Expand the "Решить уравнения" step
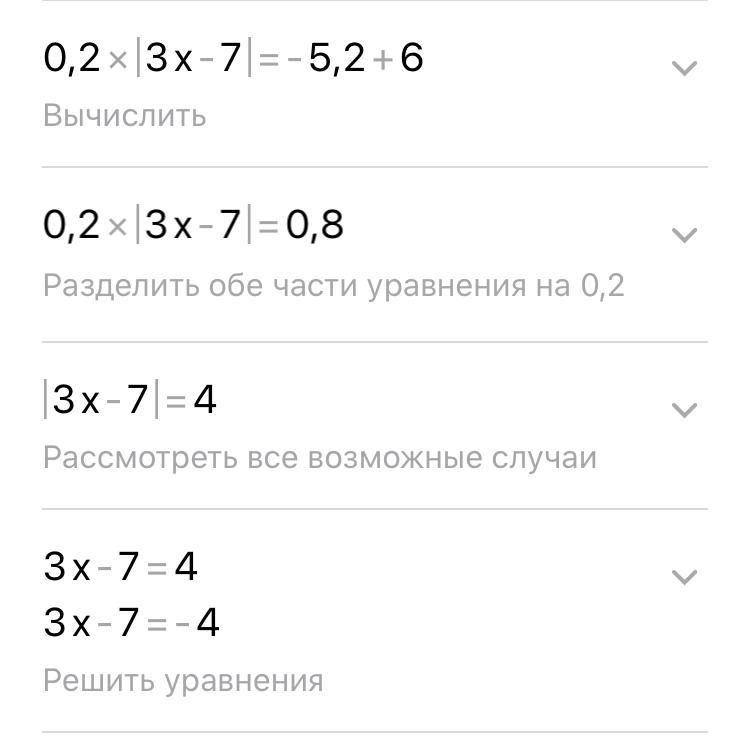This screenshot has width=750, height=750. tap(684, 577)
